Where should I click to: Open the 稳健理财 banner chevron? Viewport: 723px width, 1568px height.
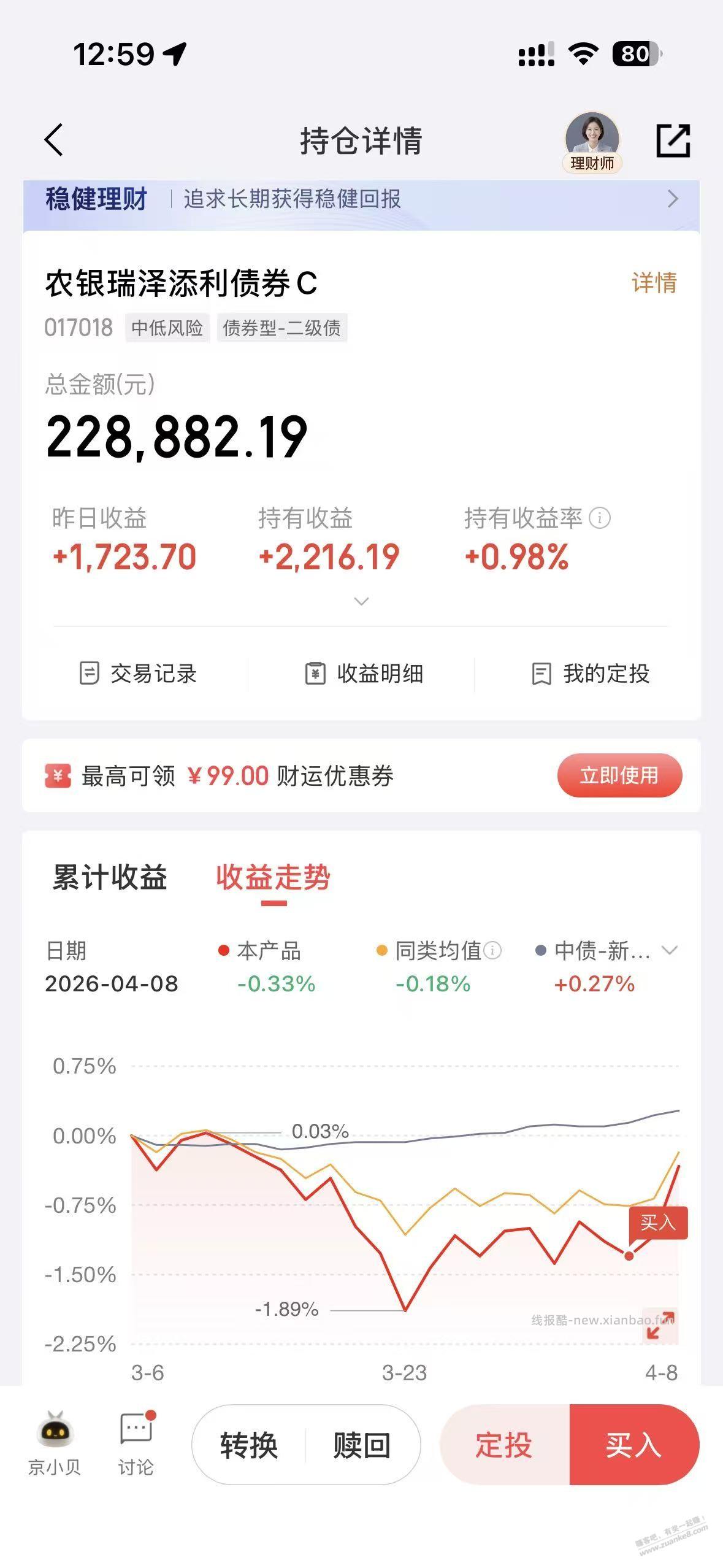(673, 199)
